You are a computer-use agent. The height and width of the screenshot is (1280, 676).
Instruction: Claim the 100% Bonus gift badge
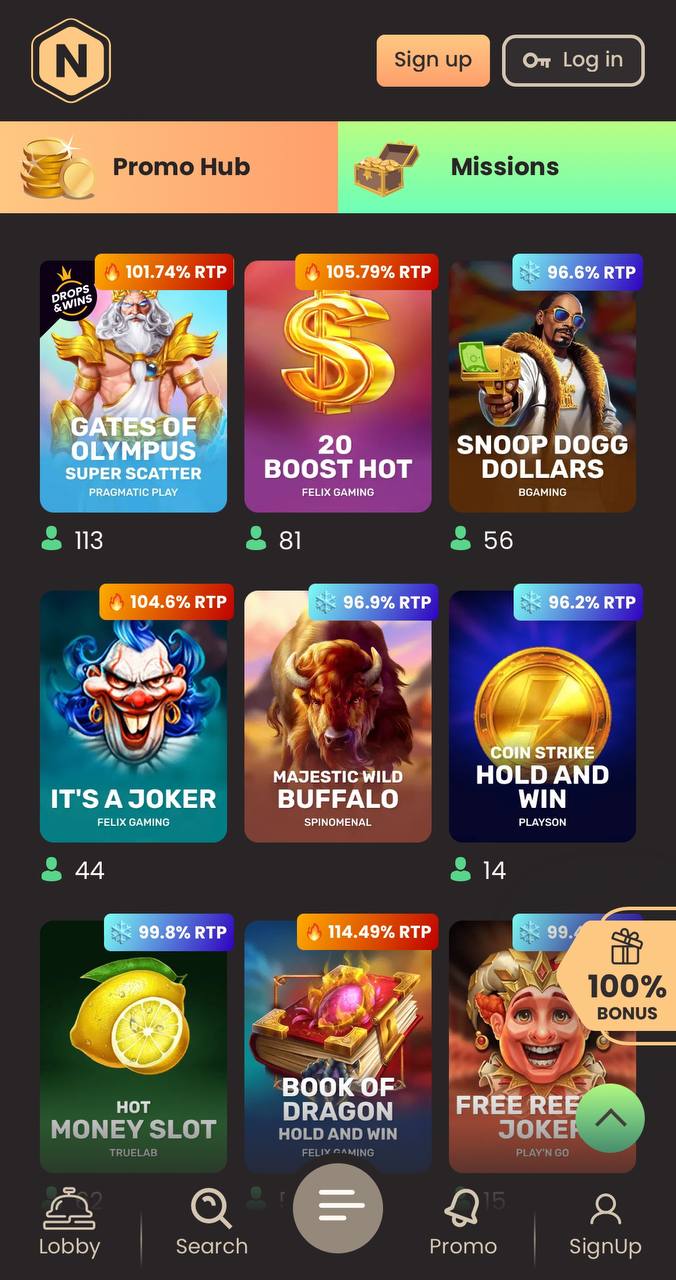(622, 975)
